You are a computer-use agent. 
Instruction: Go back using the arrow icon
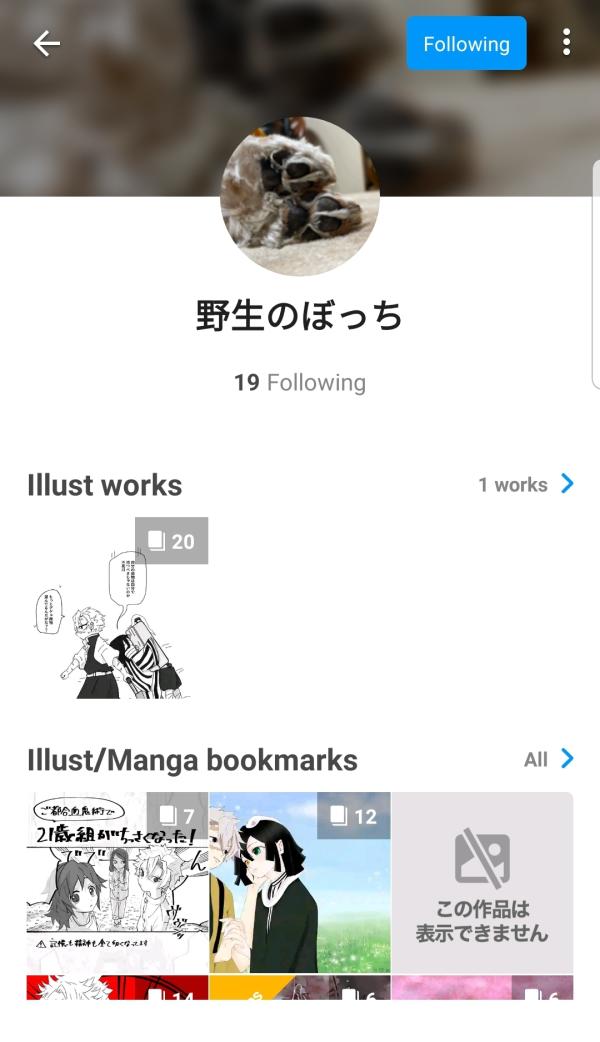pyautogui.click(x=46, y=43)
